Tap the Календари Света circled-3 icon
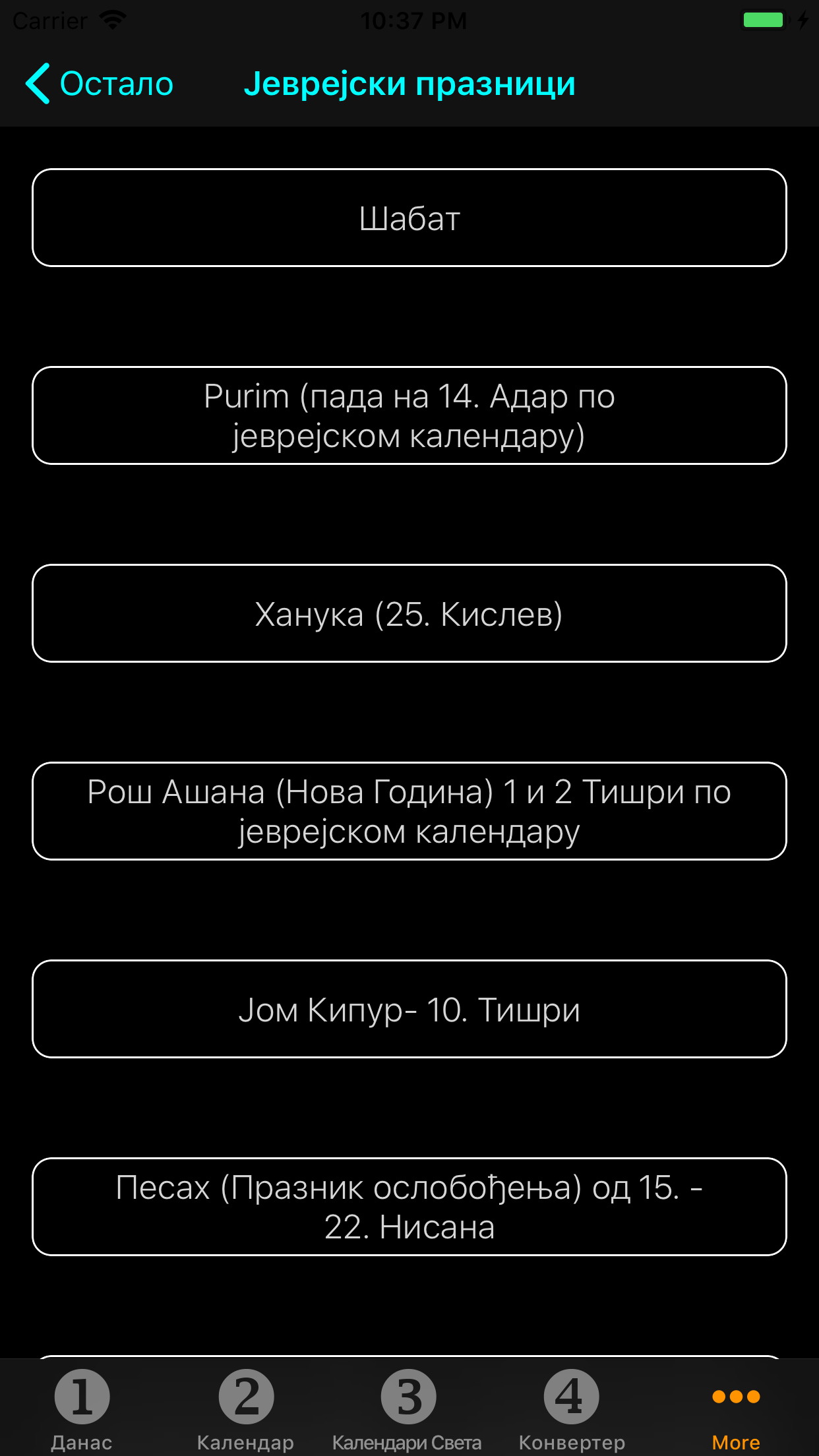819x1456 pixels. 409,1395
